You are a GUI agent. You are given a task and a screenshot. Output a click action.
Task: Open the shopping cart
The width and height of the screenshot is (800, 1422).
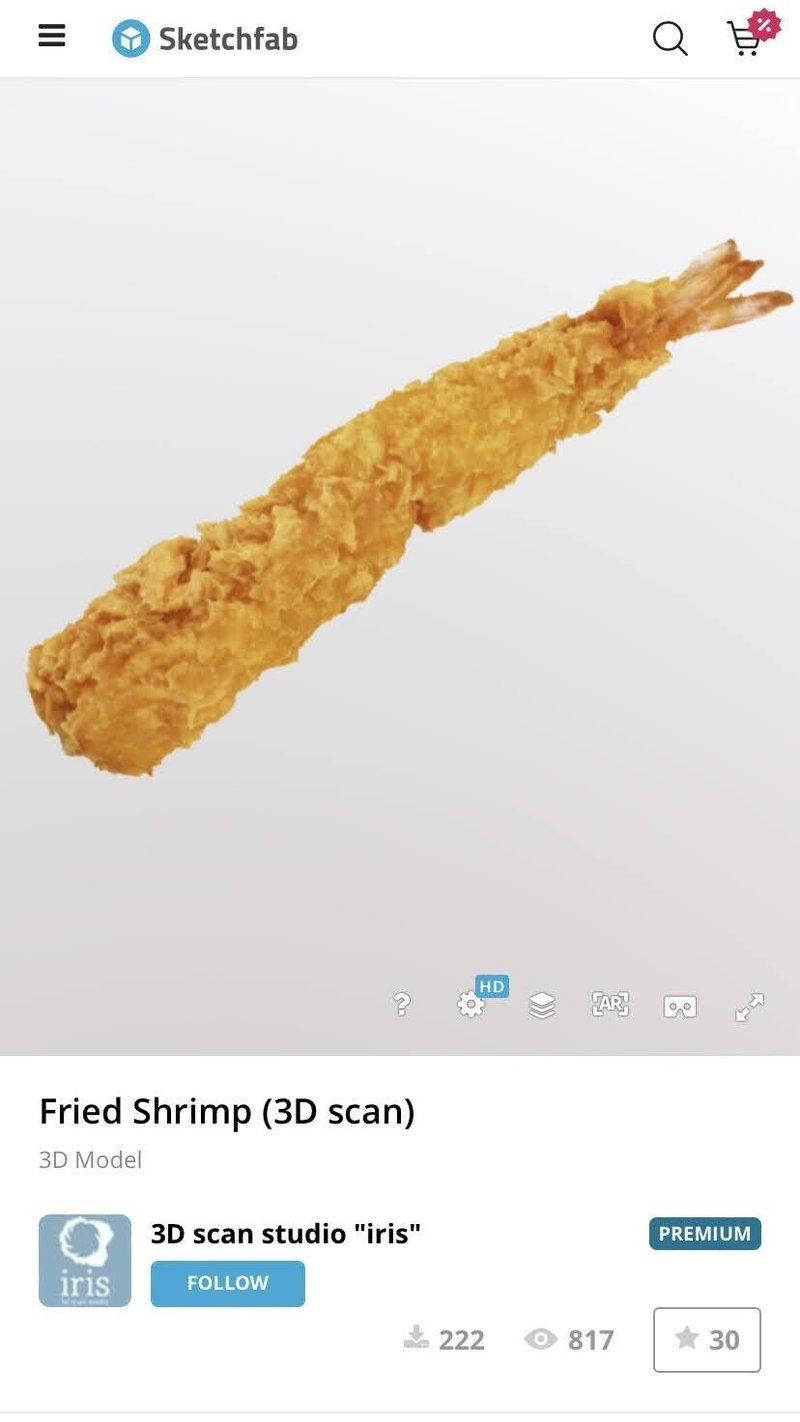(747, 37)
